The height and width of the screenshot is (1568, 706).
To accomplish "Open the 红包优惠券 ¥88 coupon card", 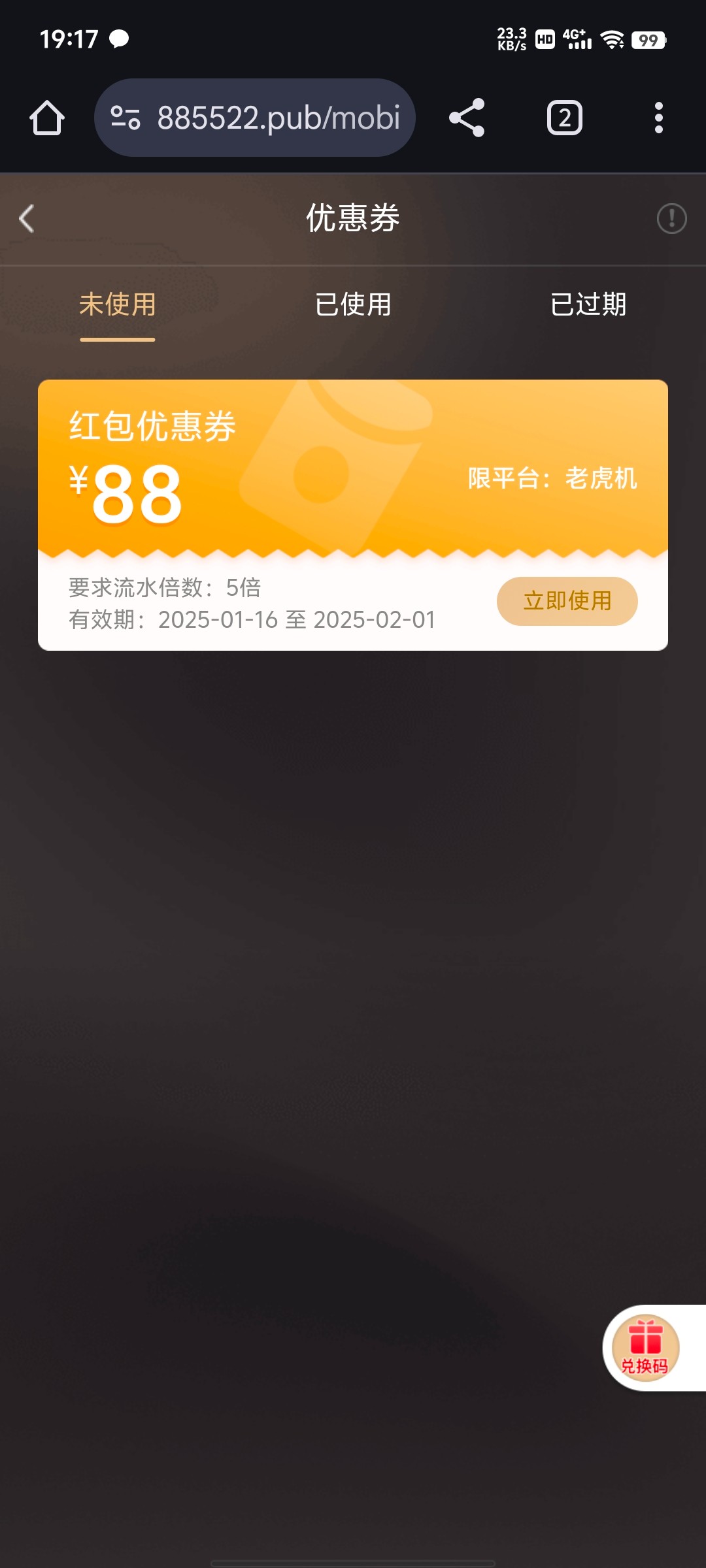I will [353, 515].
